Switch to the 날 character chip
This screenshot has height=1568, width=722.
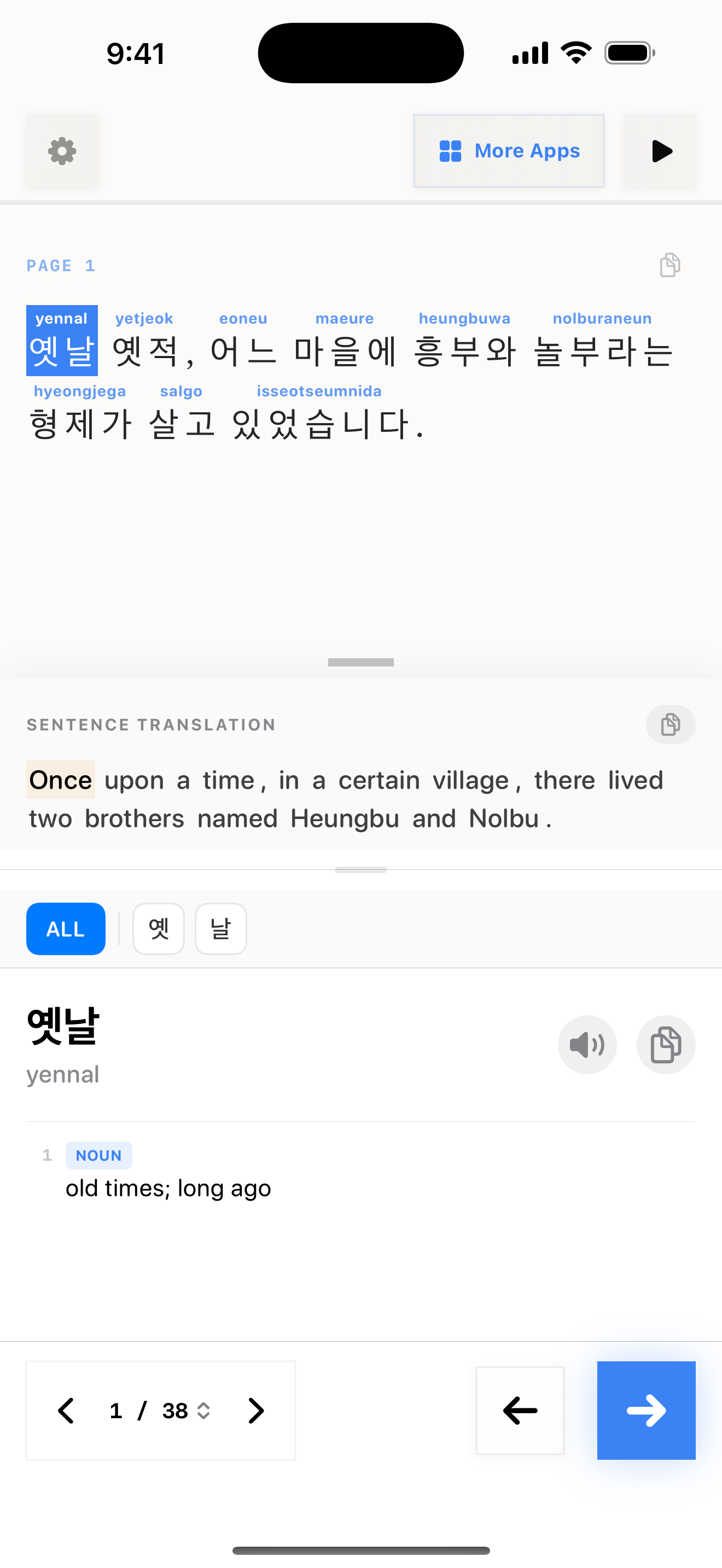click(220, 929)
